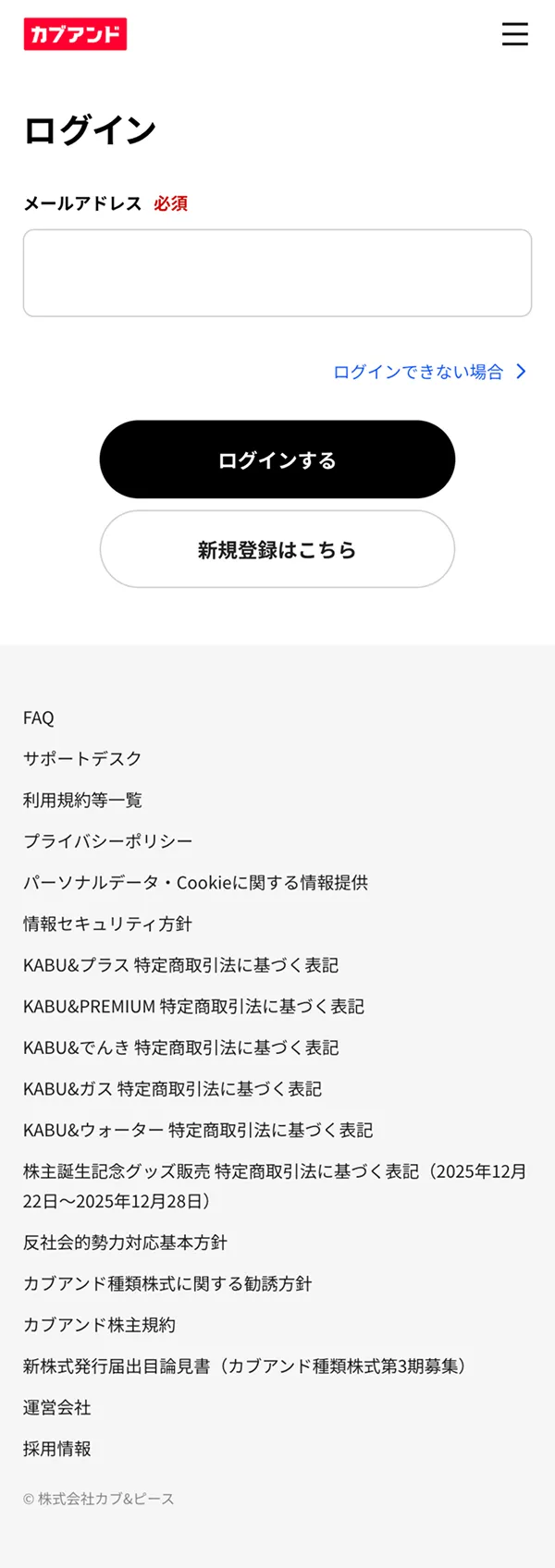Open the hamburger menu
Image resolution: width=555 pixels, height=1568 pixels.
[x=514, y=34]
